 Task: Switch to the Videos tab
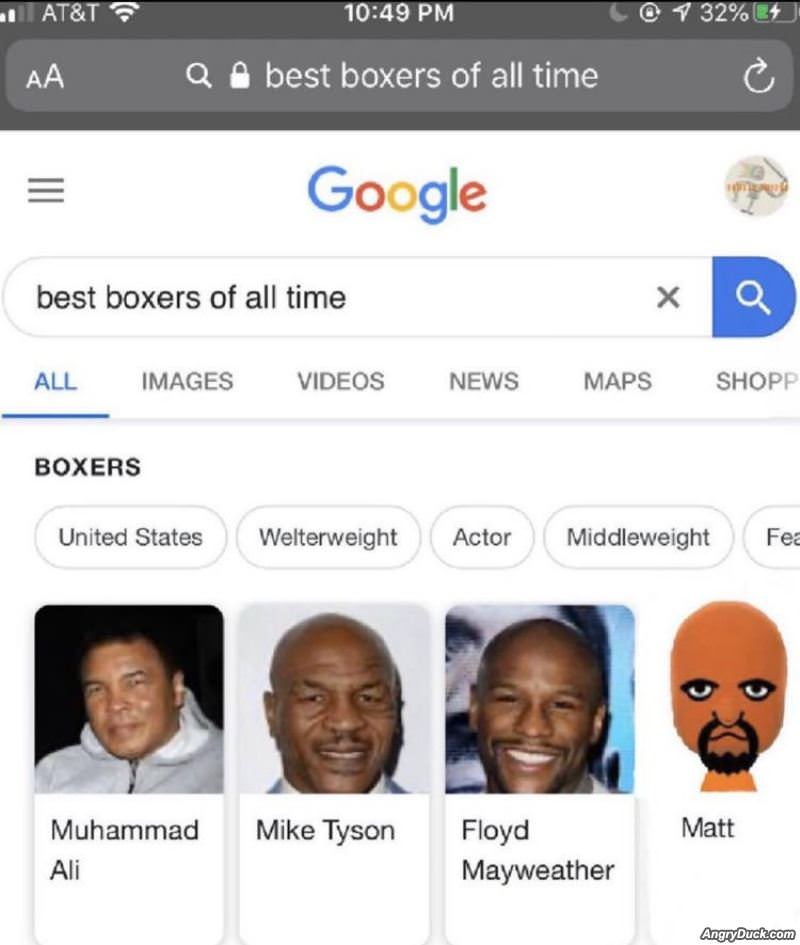tap(340, 381)
